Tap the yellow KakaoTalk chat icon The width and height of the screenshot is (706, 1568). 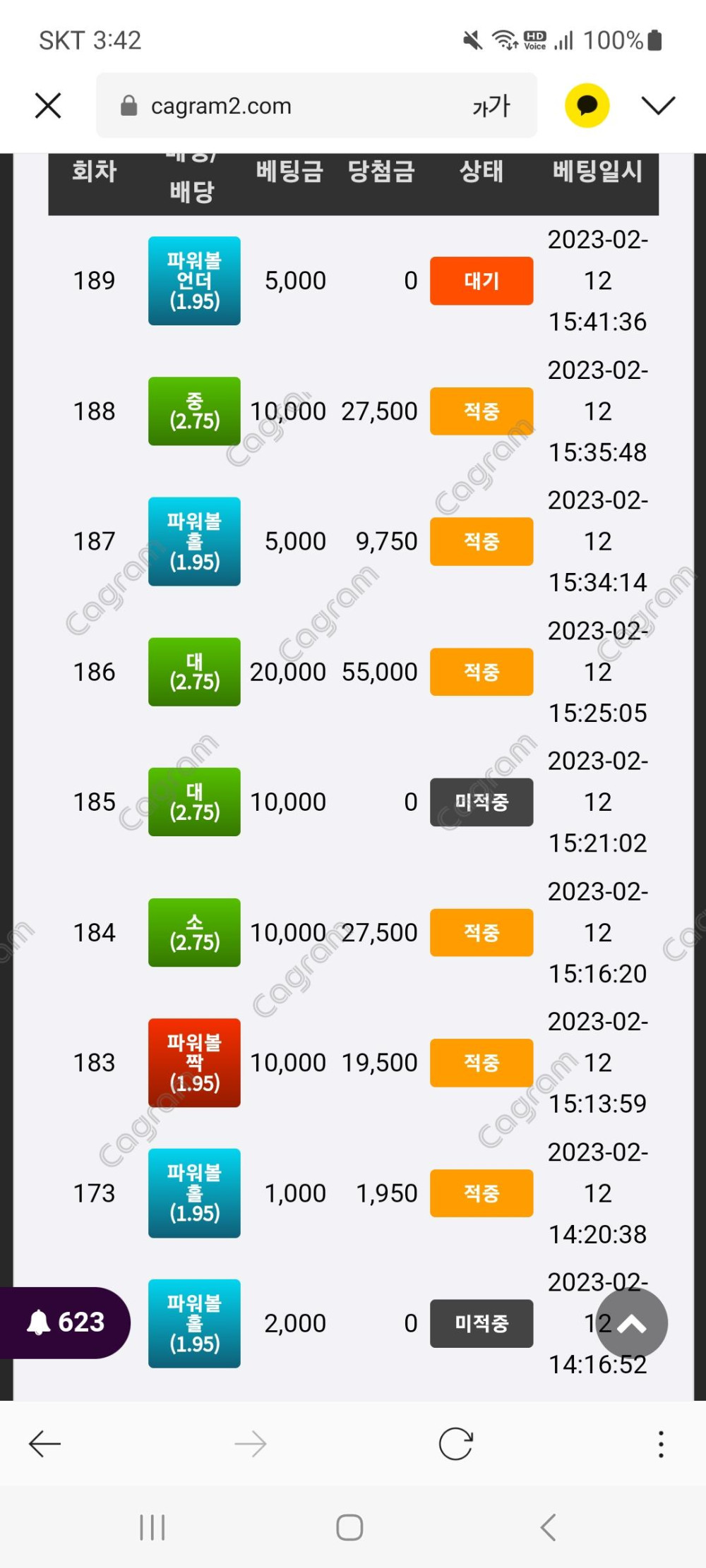tap(587, 106)
